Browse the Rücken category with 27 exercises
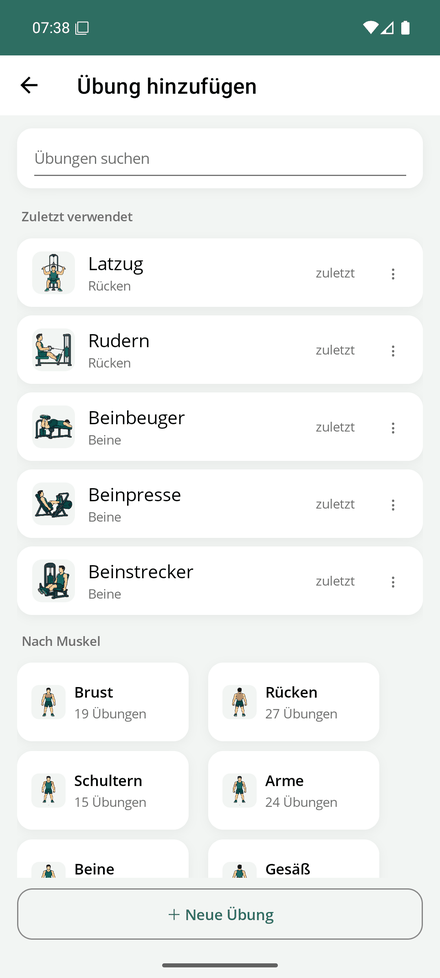440x978 pixels. (x=293, y=702)
